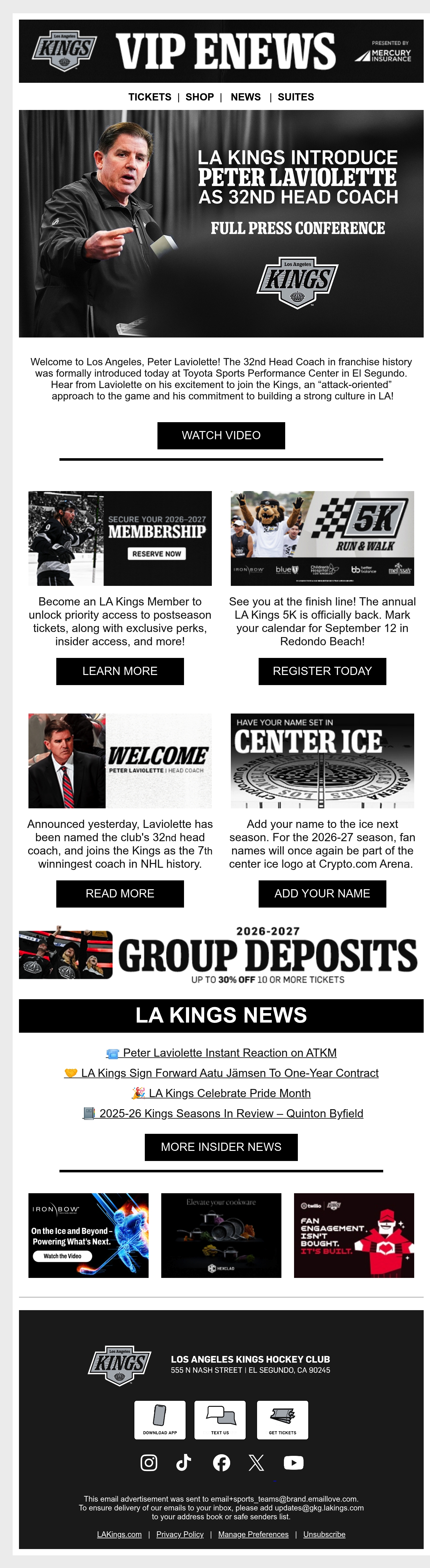This screenshot has height=1568, width=430.
Task: Tap REGISTER TODAY for the 5K
Action: pyautogui.click(x=322, y=671)
